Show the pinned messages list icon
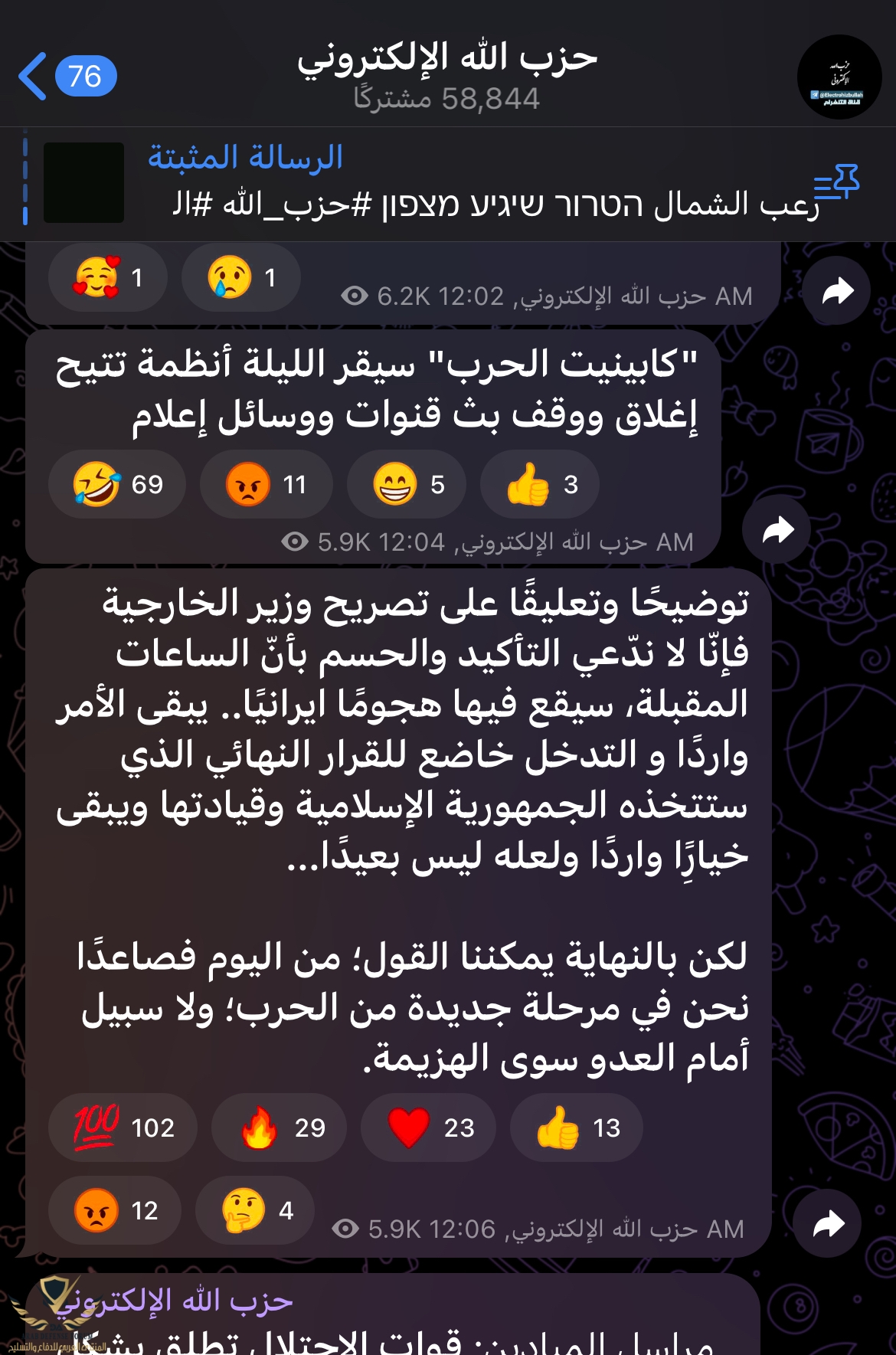Screen dimensions: 896x1355 click(x=836, y=184)
